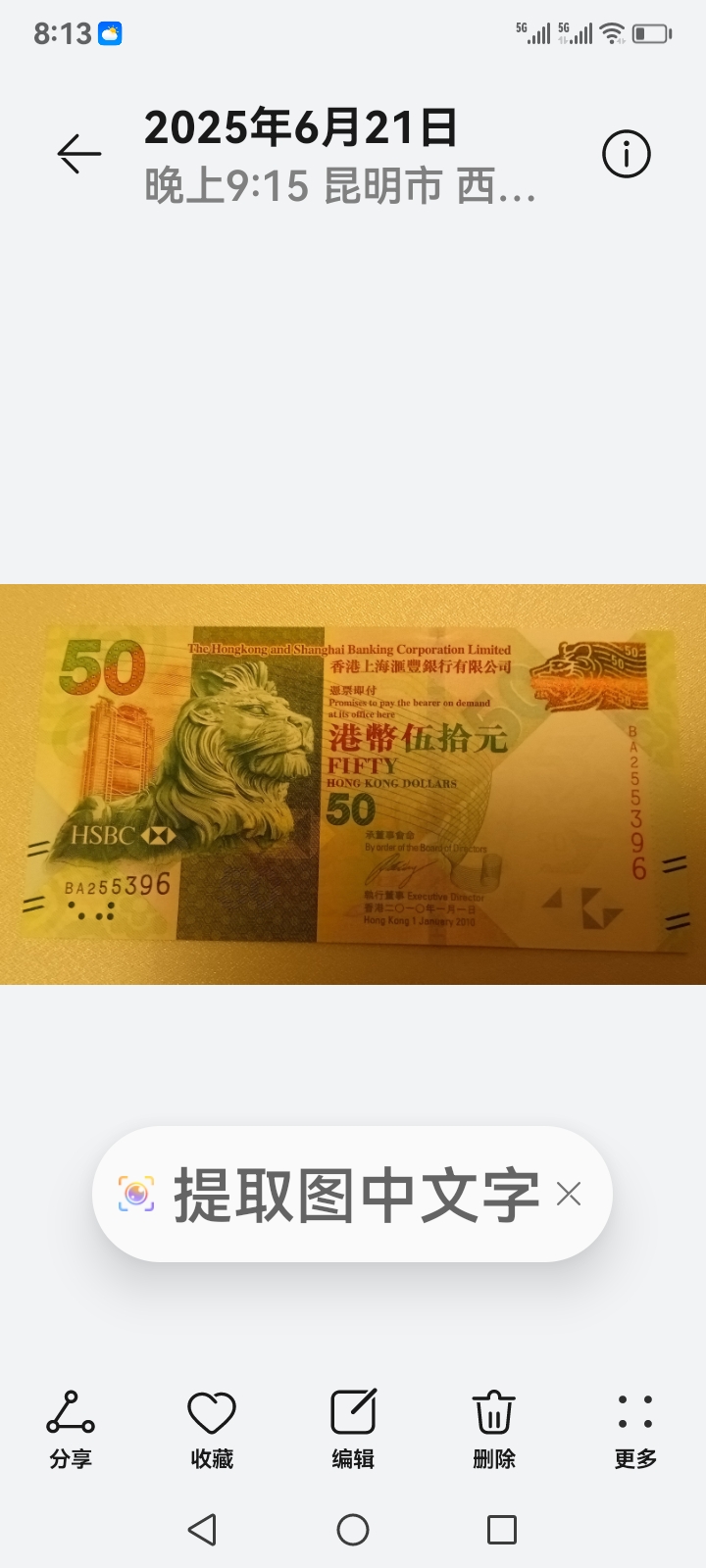Open recent apps from the navigation bar
This screenshot has height=1568, width=706.
[x=502, y=1530]
